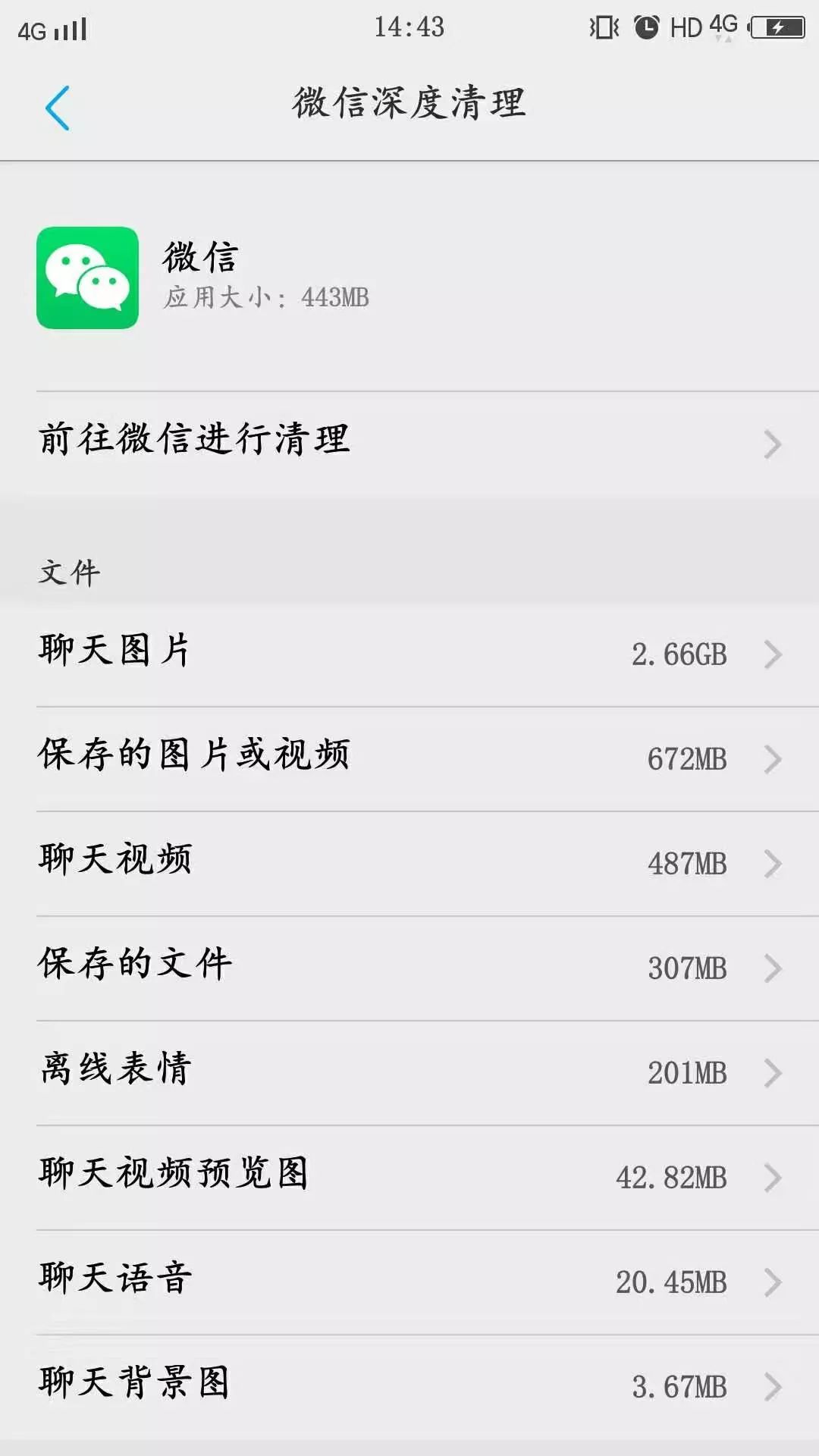This screenshot has height=1456, width=819.
Task: Expand the 保存的图片或视频 chevron
Action: click(772, 758)
